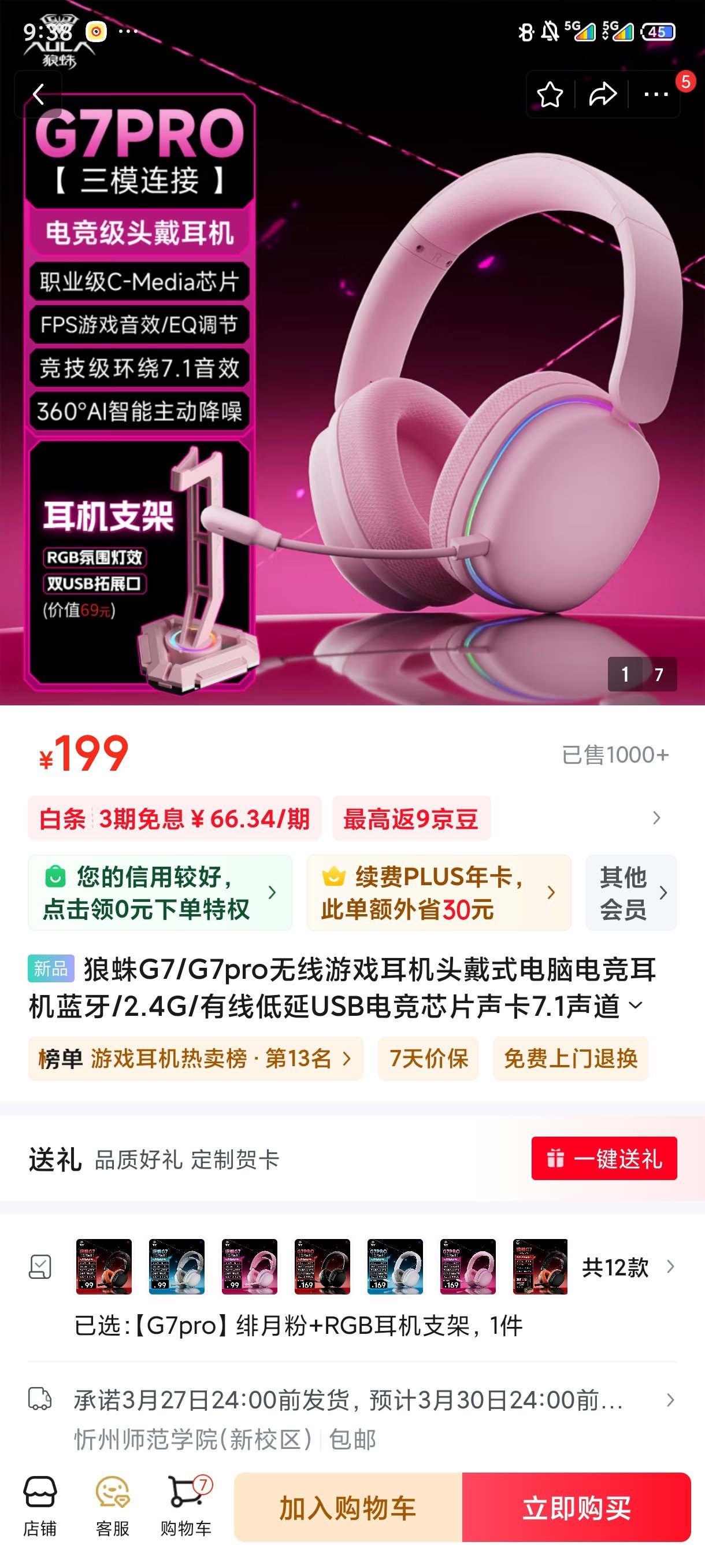Buy the headset now

pyautogui.click(x=576, y=1507)
